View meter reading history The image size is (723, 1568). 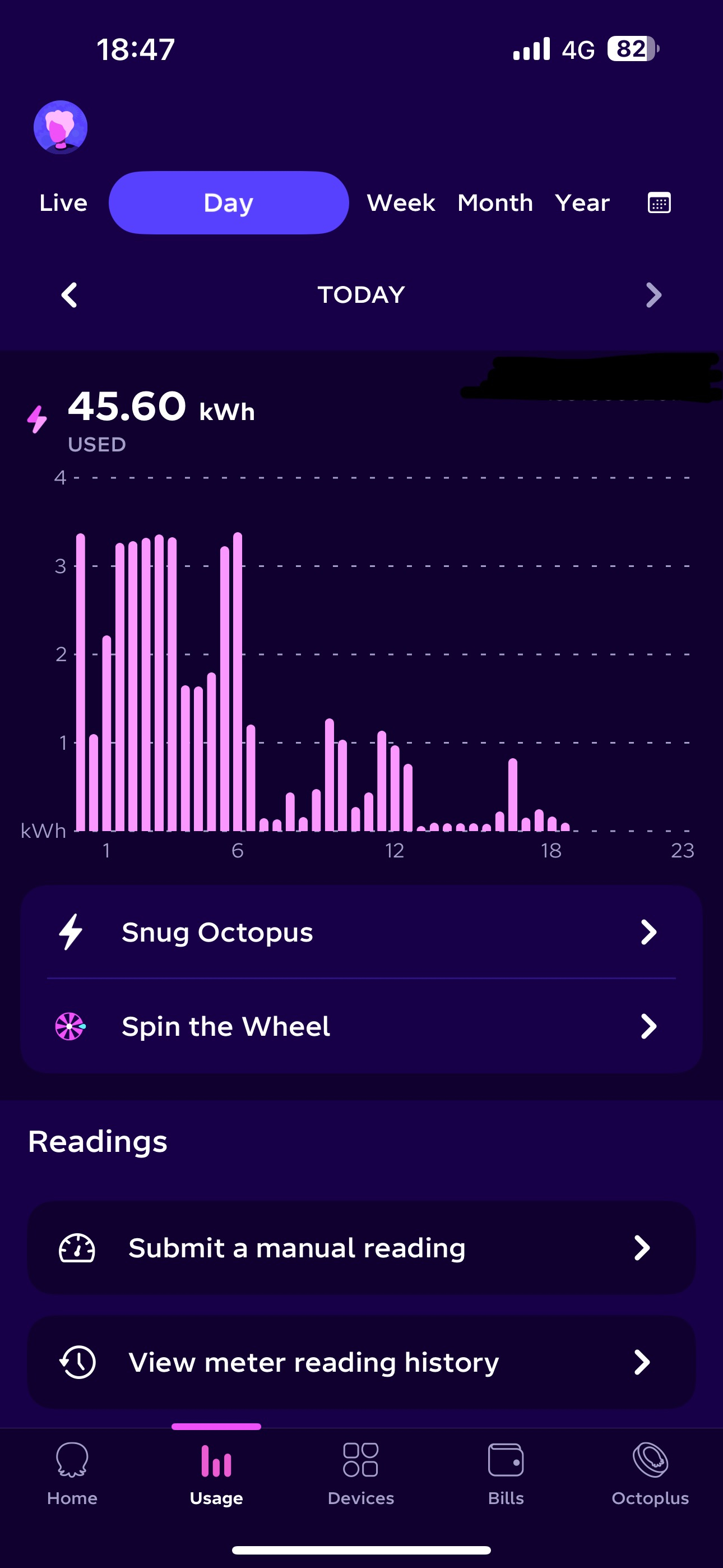point(361,1362)
